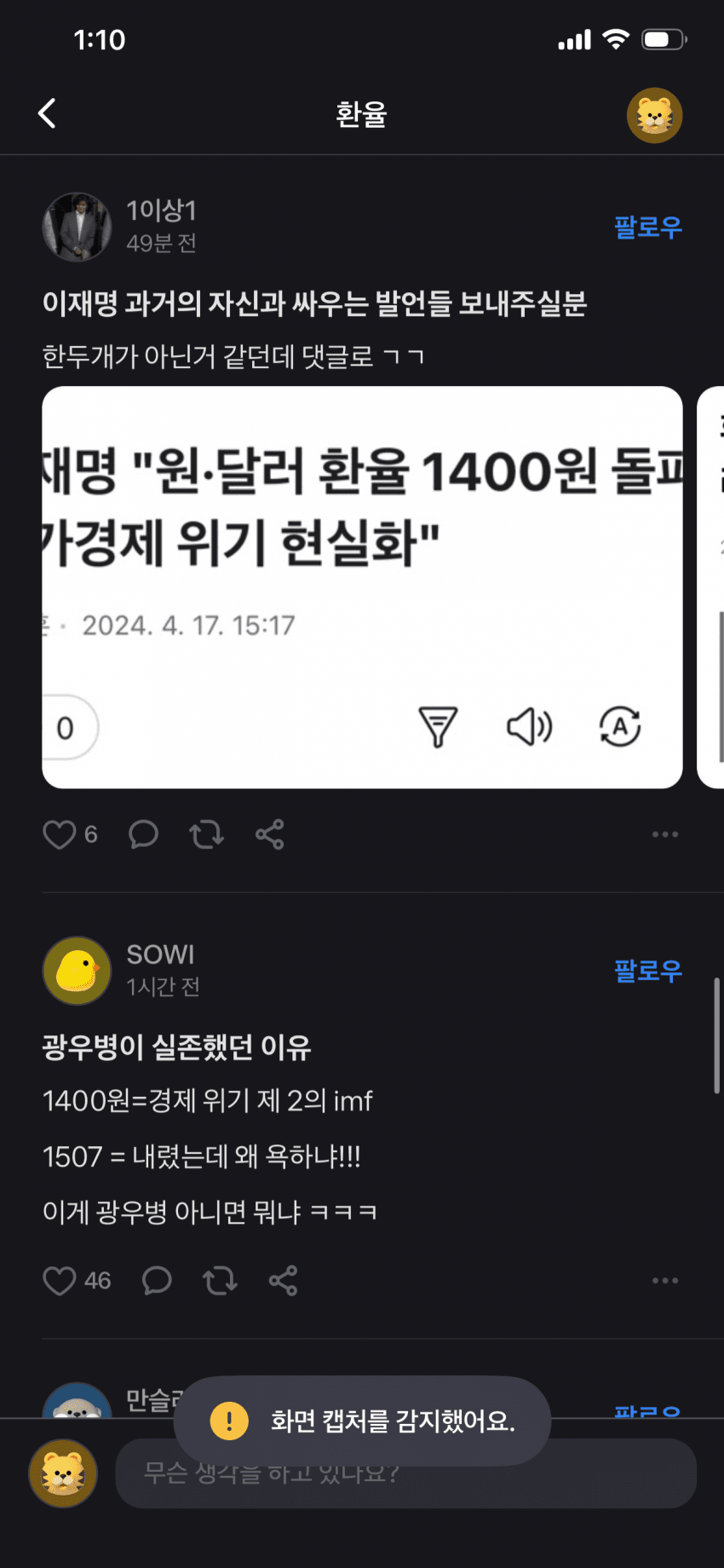This screenshot has height=1568, width=724.
Task: Follow the user 1이상1
Action: [x=648, y=228]
